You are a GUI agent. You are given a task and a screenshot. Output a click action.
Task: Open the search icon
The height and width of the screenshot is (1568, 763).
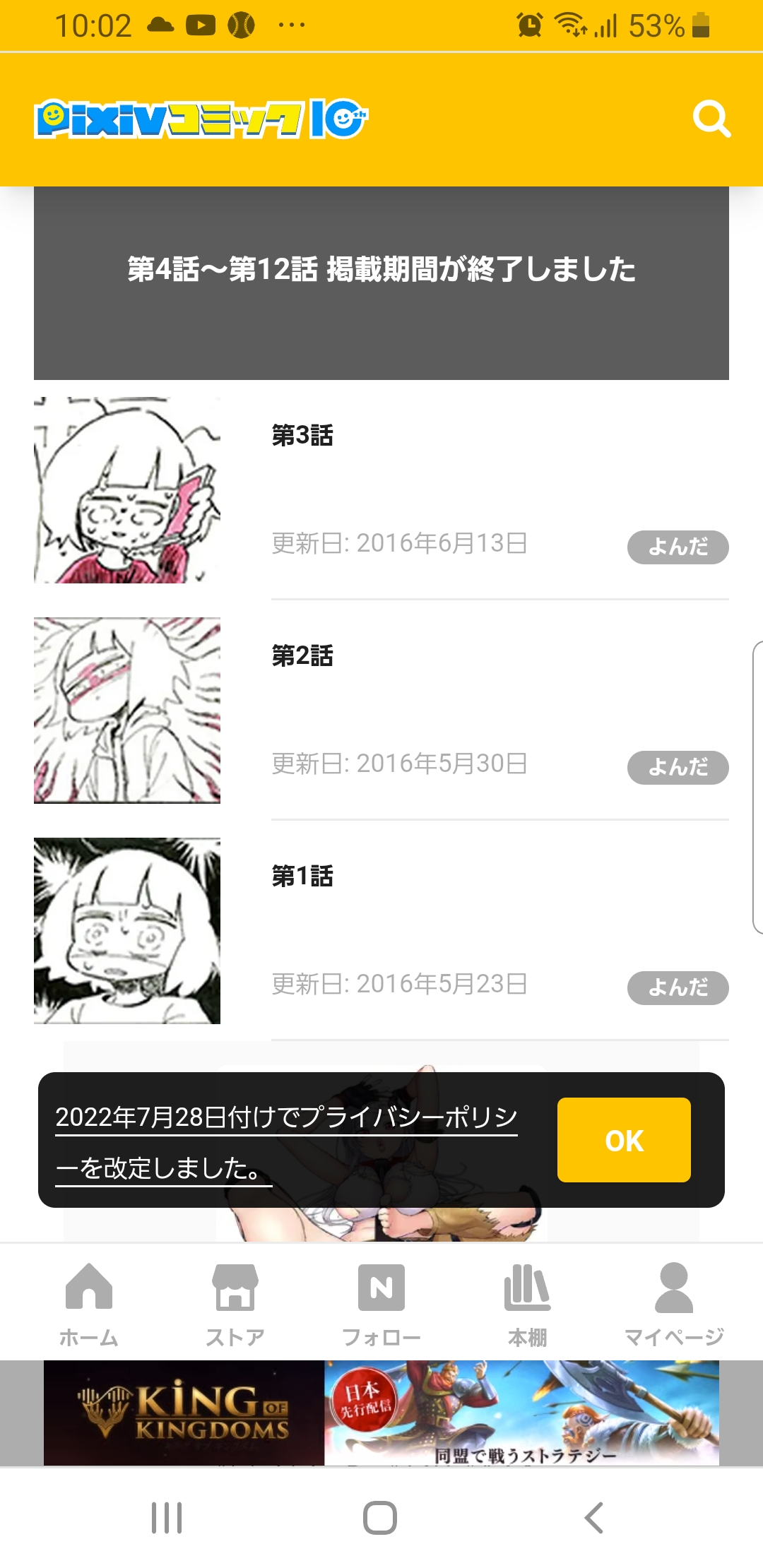pos(711,119)
